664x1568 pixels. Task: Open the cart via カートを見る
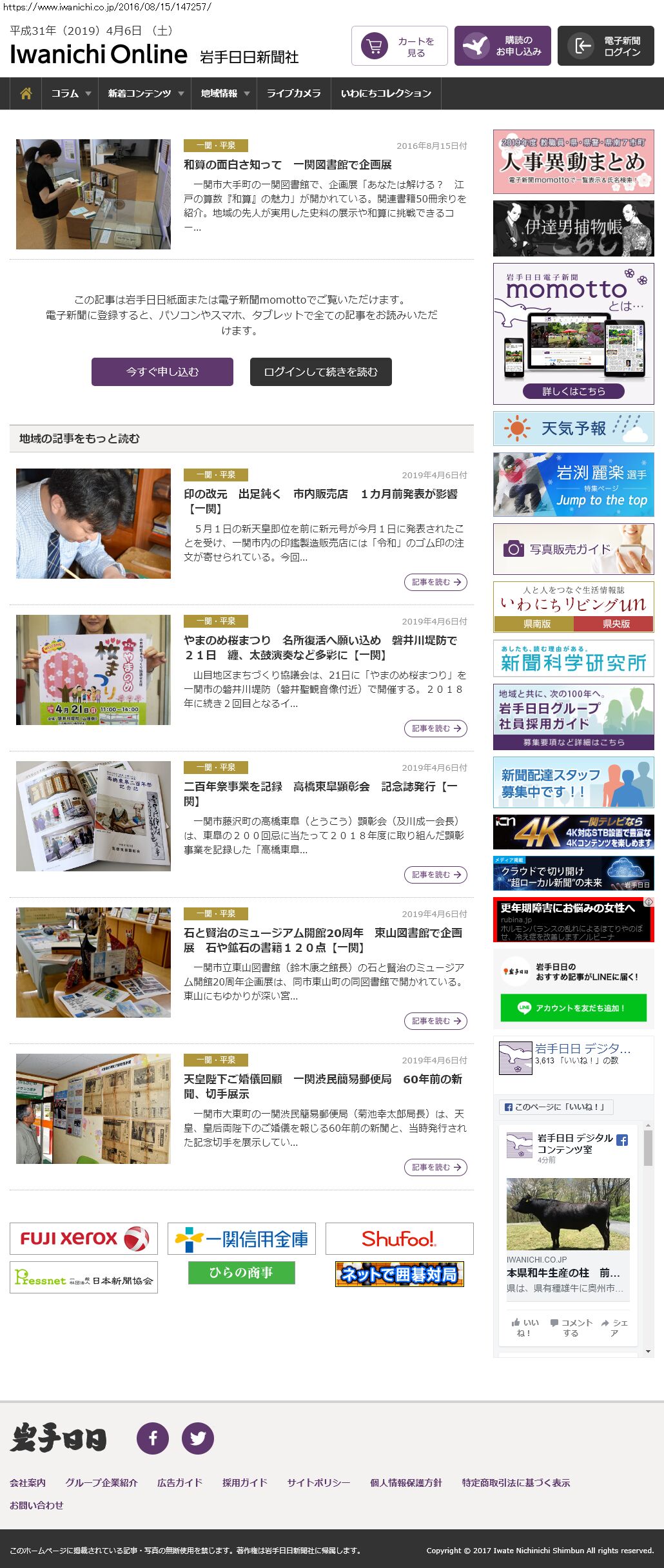click(399, 46)
